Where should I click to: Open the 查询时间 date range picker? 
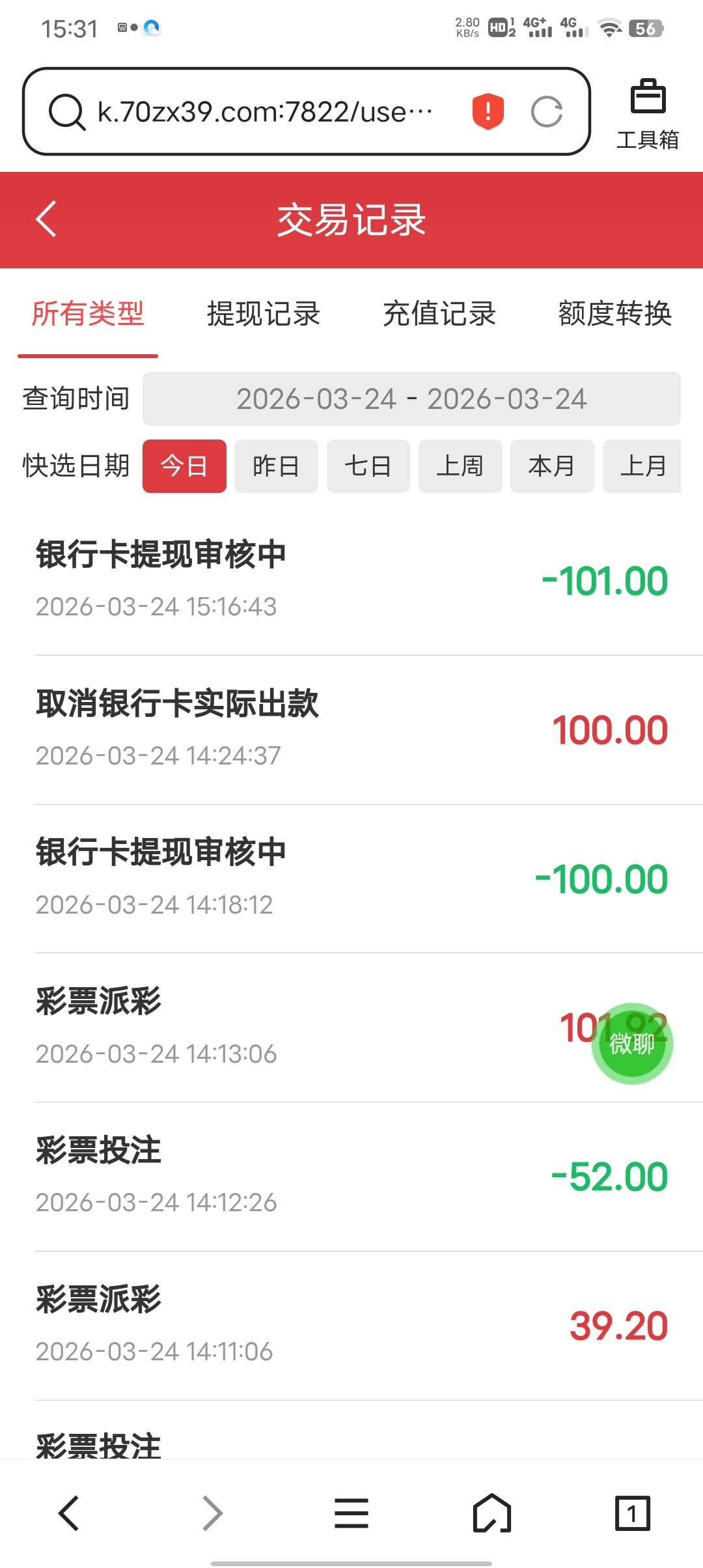(x=411, y=399)
